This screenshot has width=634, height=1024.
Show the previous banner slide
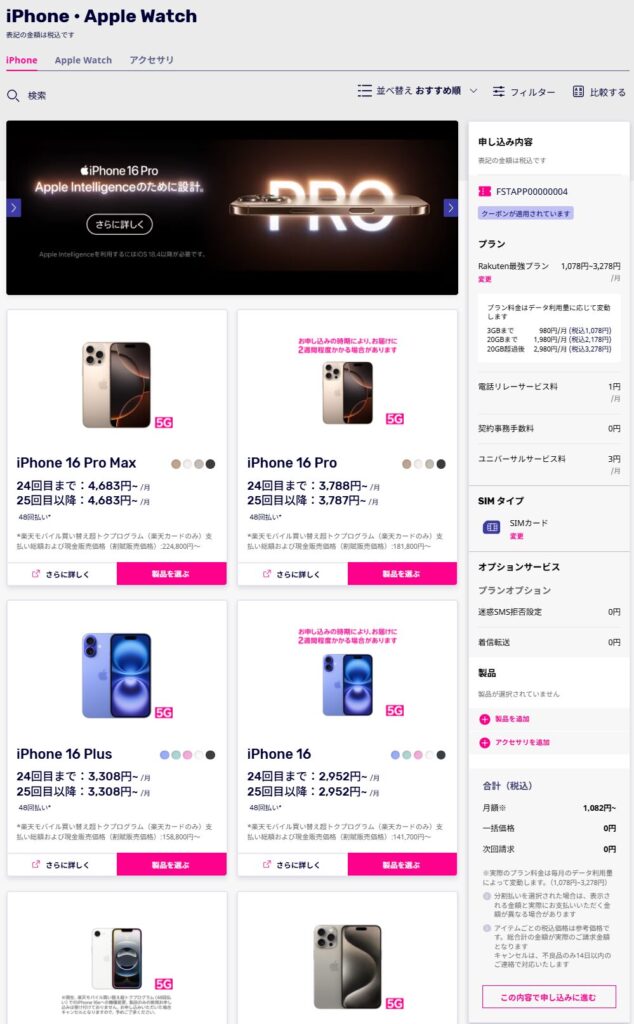tap(14, 208)
